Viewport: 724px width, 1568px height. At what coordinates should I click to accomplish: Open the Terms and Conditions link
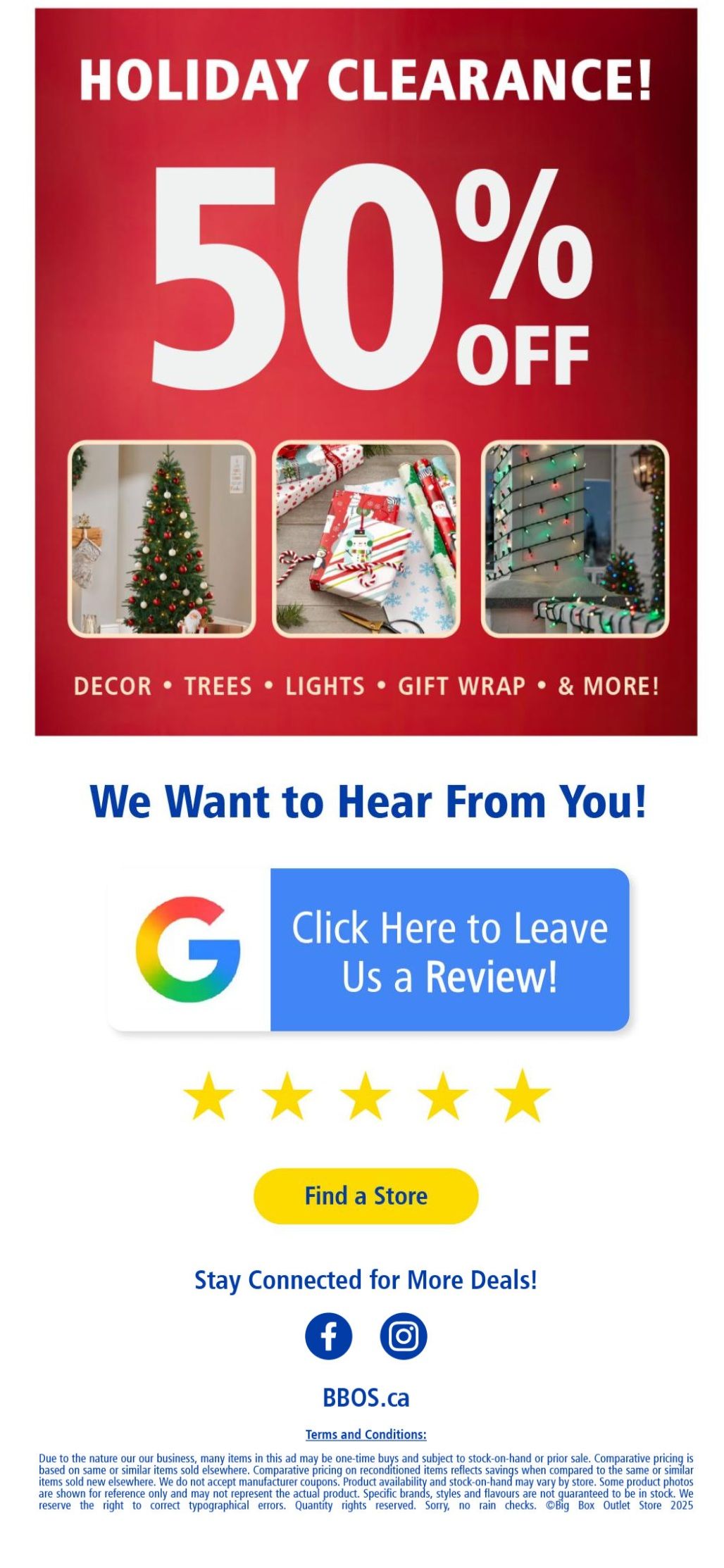(366, 1434)
